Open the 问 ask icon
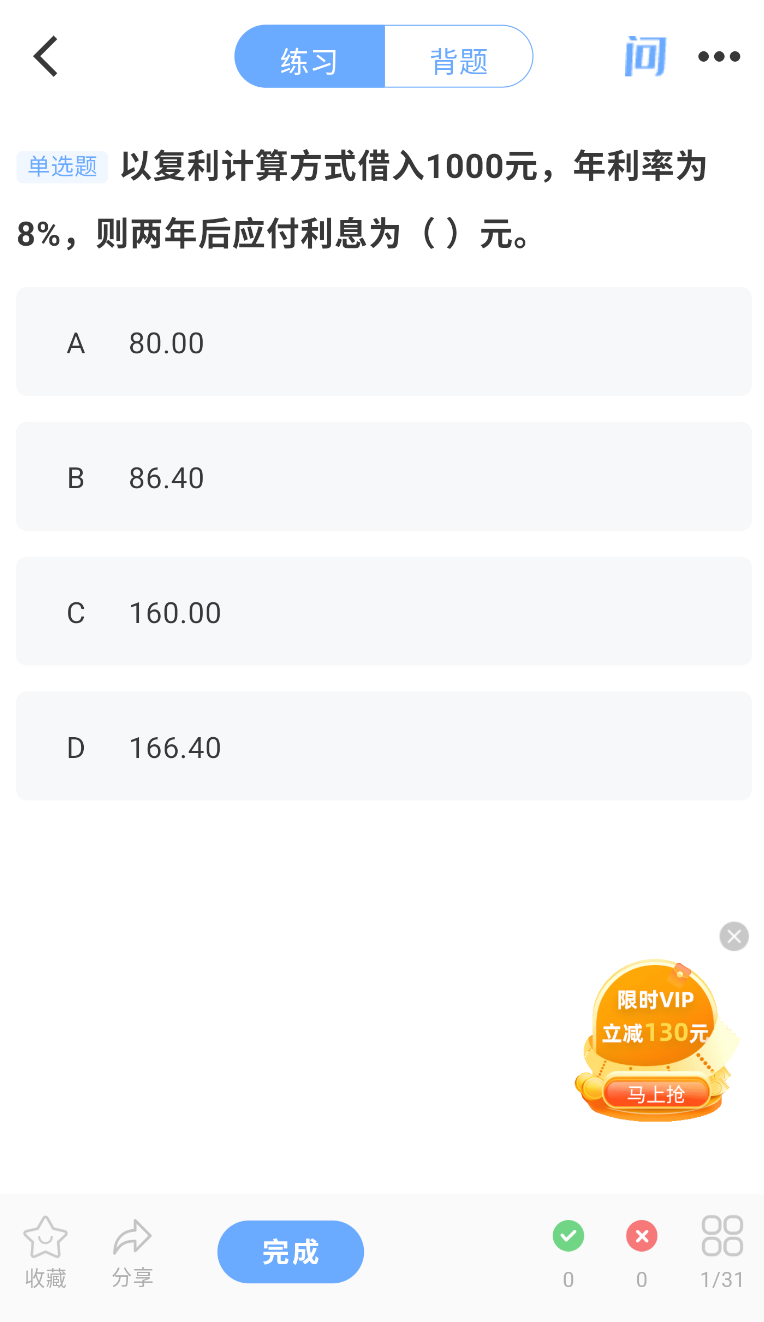The width and height of the screenshot is (764, 1322). click(645, 56)
